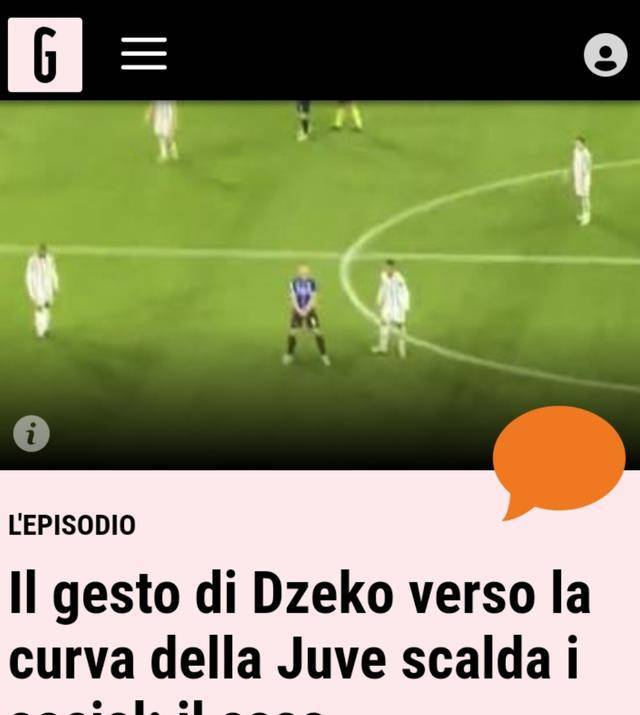Open the Dzeko gesture article headline
The width and height of the screenshot is (640, 715).
tap(300, 627)
